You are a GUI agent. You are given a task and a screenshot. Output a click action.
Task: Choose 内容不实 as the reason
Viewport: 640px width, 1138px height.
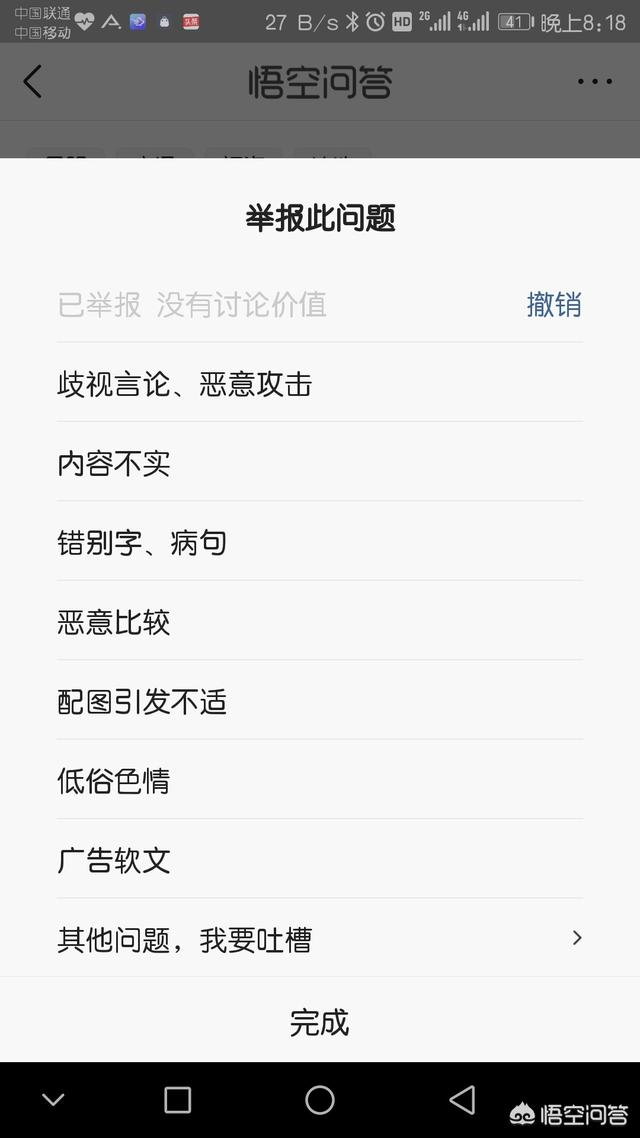coord(114,463)
